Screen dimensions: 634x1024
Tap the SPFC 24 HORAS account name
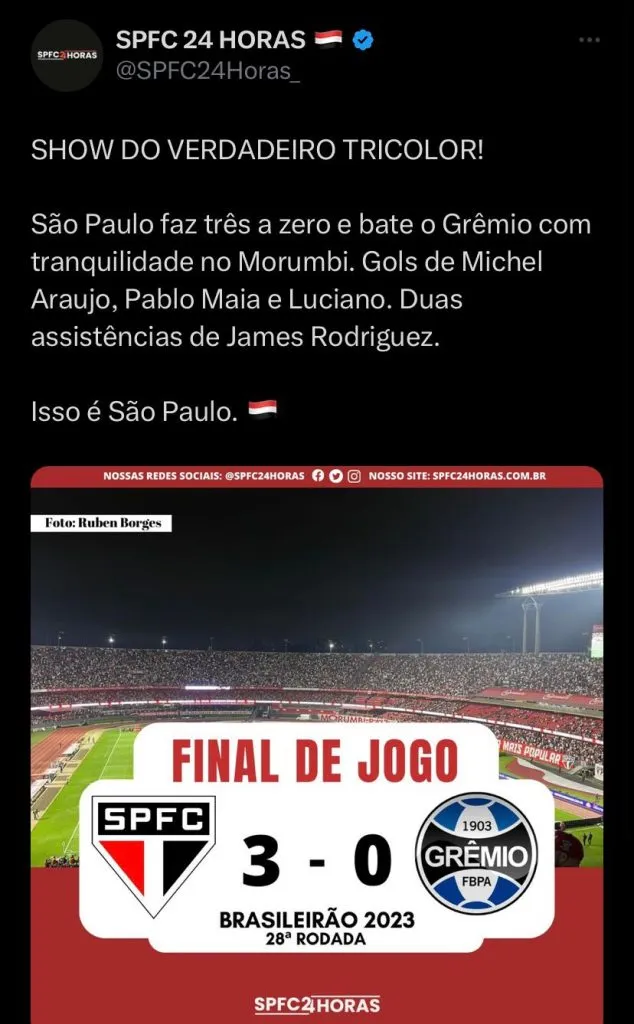pos(211,40)
